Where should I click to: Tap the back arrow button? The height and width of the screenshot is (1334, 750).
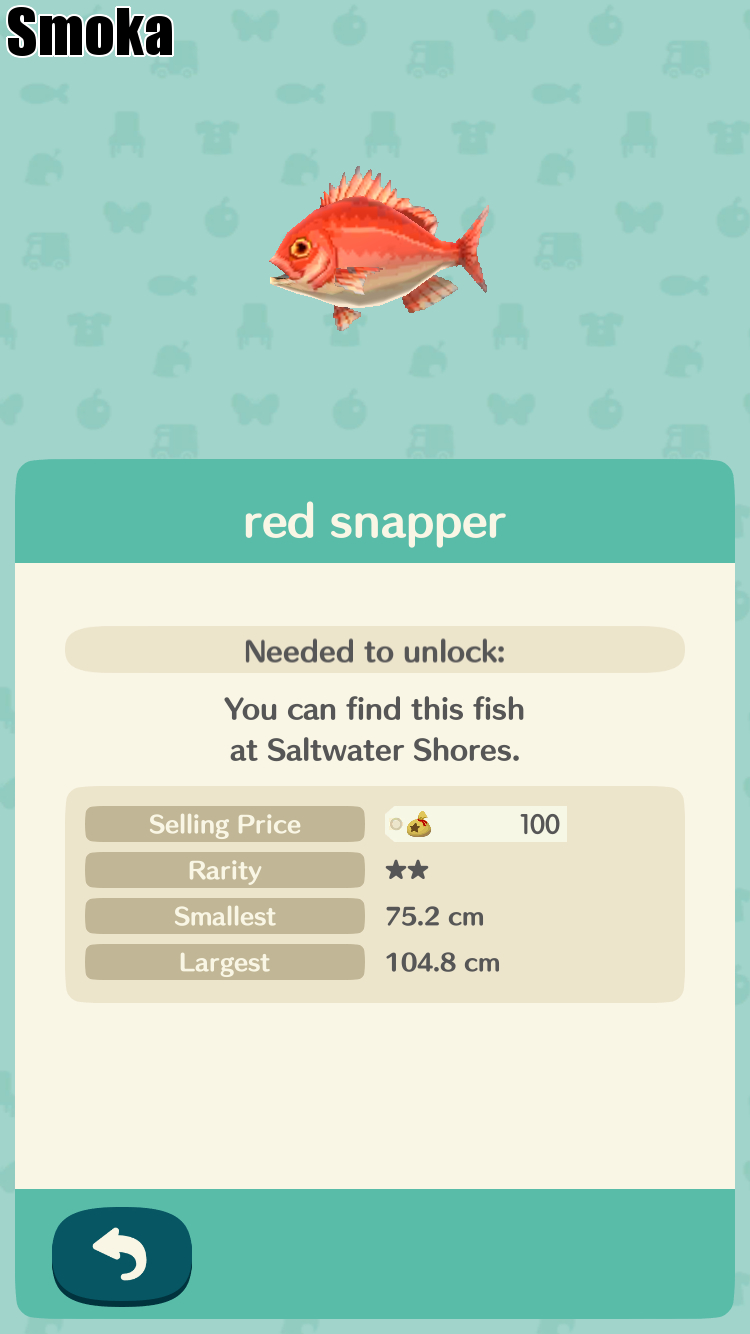coord(121,1255)
